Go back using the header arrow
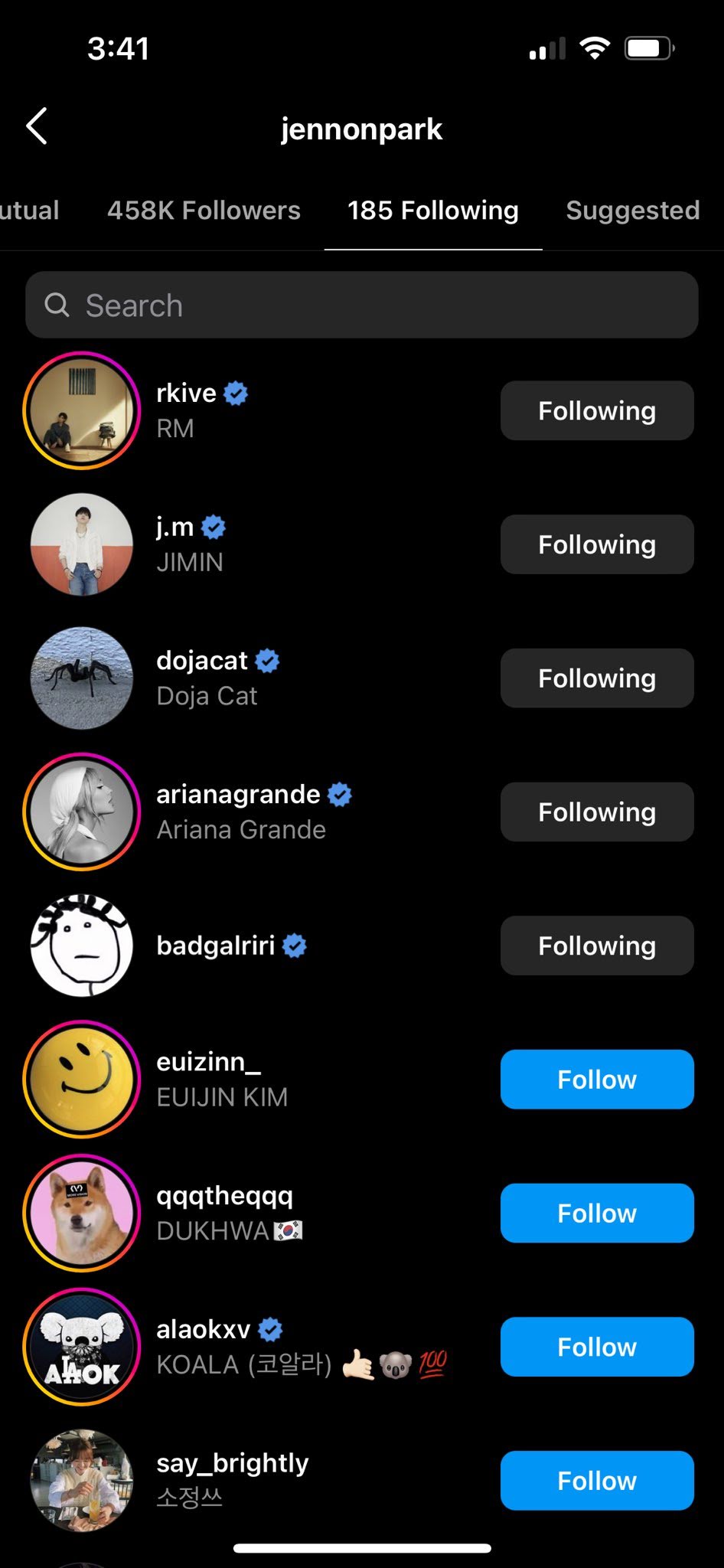The width and height of the screenshot is (724, 1568). [x=37, y=126]
